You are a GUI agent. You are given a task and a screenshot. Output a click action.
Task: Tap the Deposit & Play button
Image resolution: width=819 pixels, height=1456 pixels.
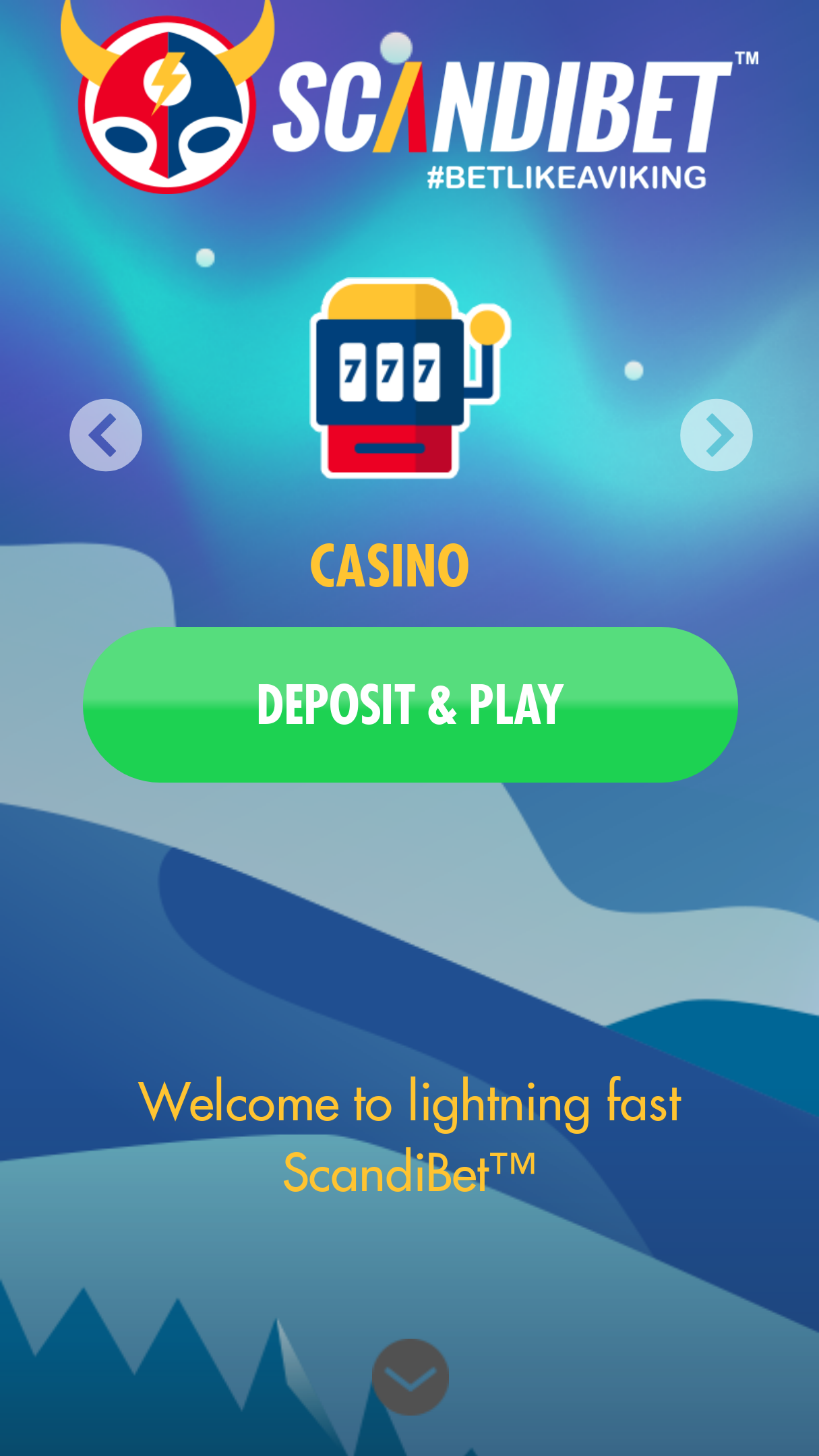tap(410, 704)
